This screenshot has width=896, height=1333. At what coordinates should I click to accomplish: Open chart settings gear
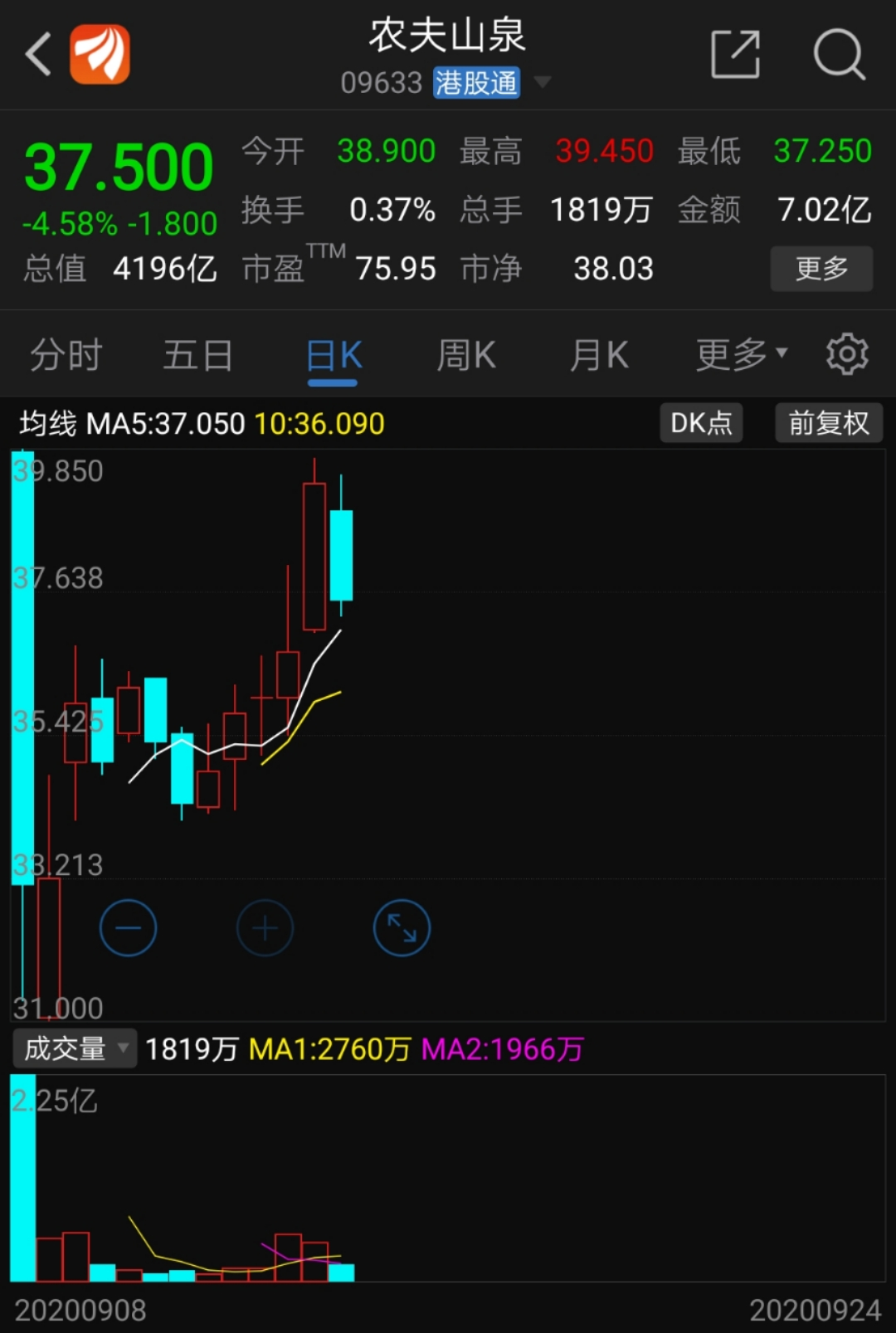pyautogui.click(x=847, y=355)
